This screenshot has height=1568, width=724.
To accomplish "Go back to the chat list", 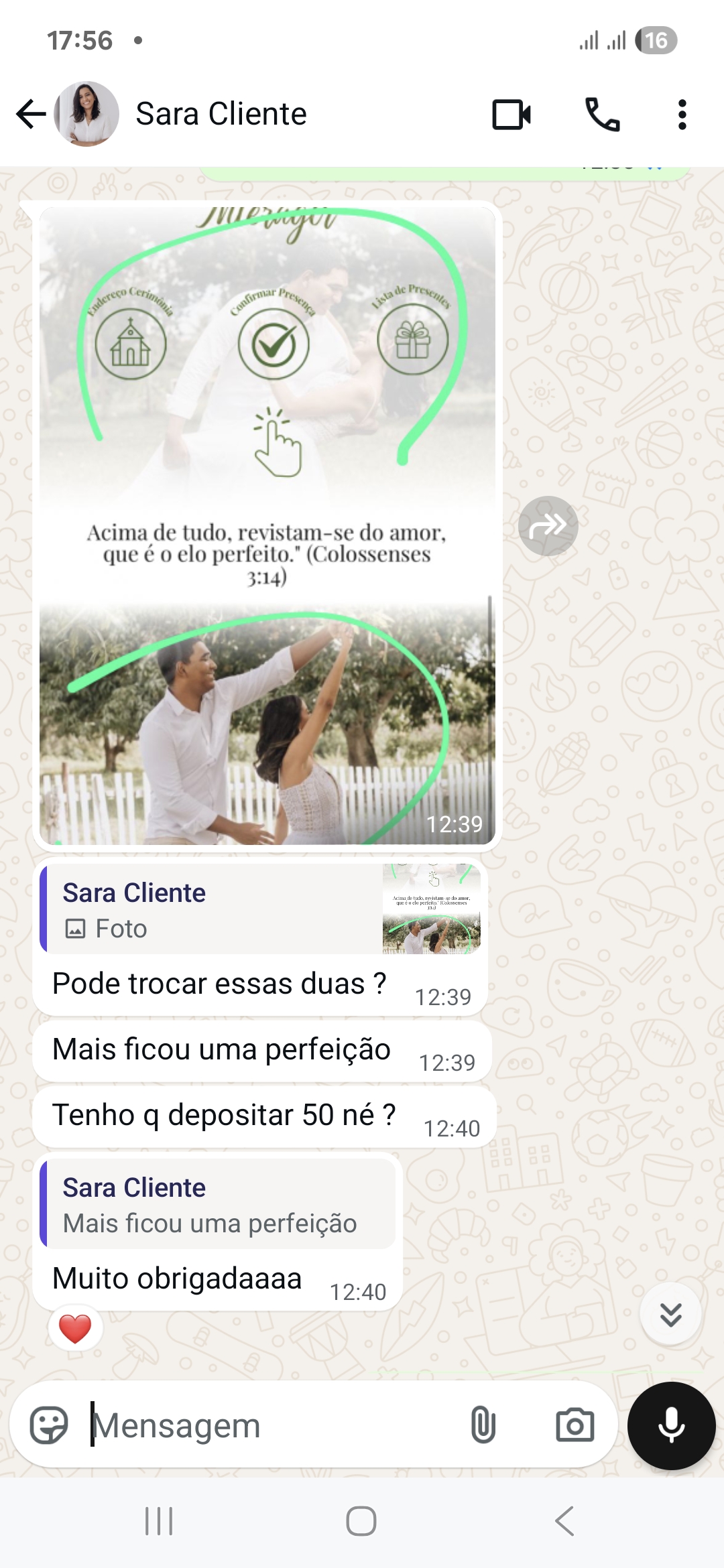I will (x=31, y=114).
